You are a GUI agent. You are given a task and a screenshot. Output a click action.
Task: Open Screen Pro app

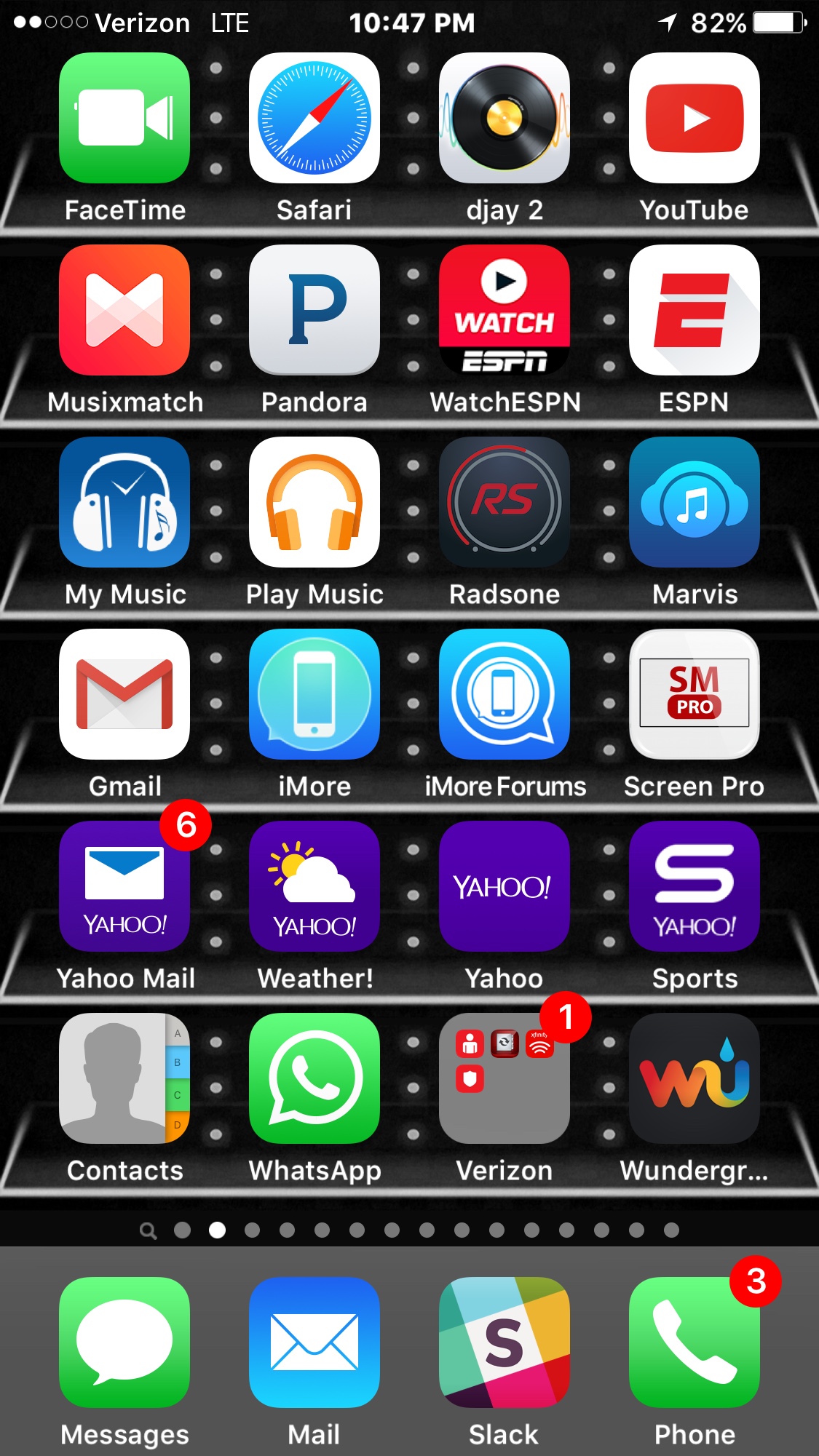tap(695, 694)
